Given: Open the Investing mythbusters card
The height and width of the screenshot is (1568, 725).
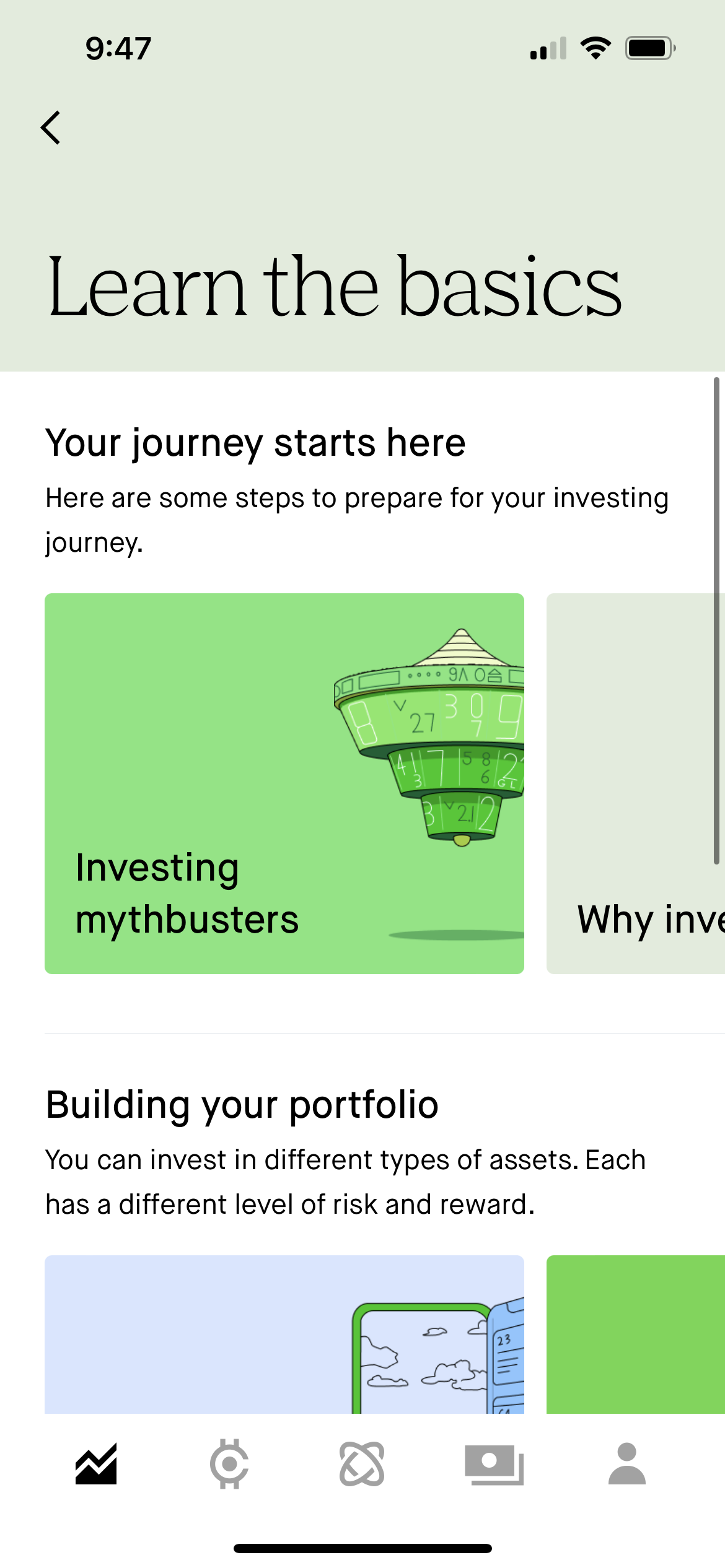Looking at the screenshot, I should point(284,783).
